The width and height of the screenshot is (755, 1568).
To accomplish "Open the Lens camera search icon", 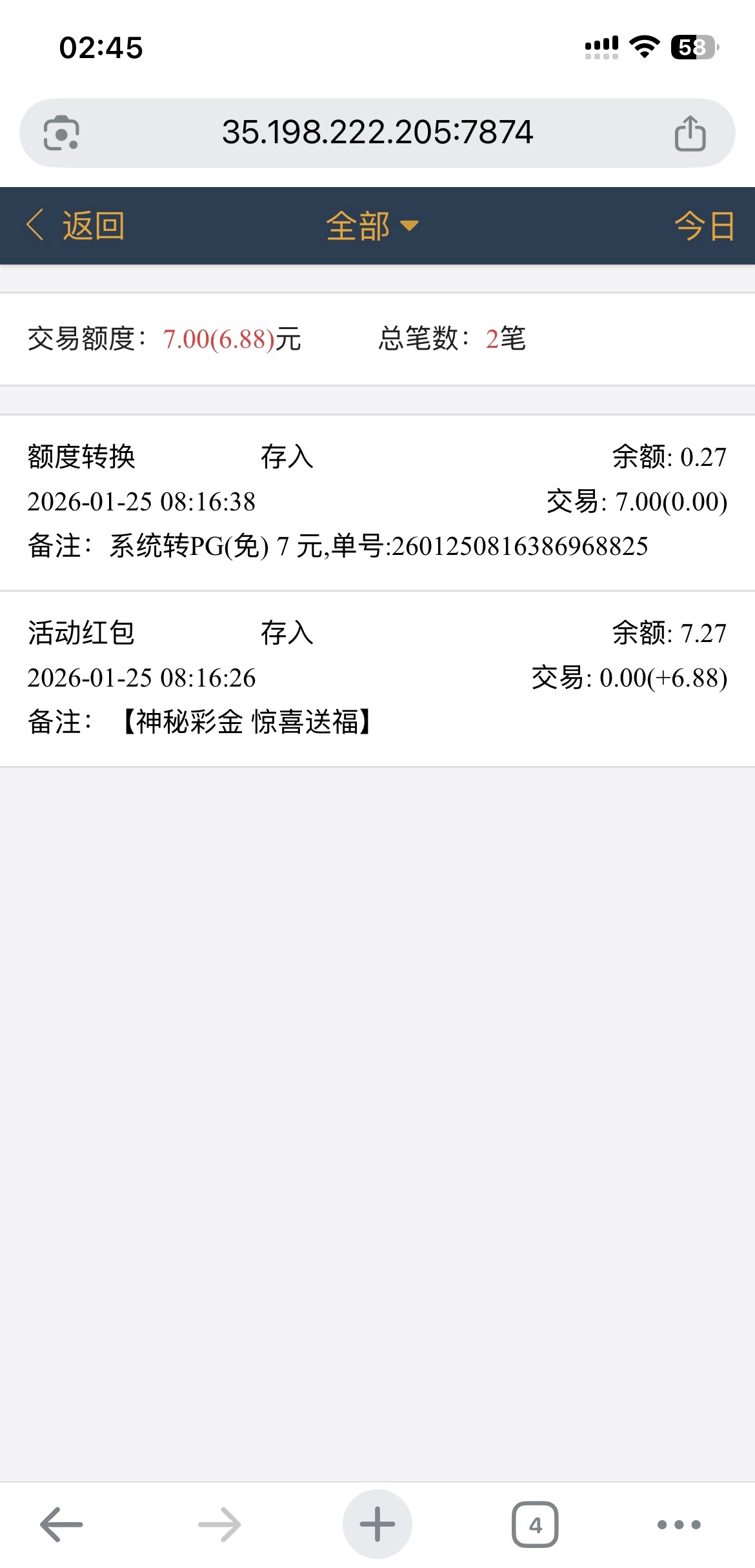I will 61,133.
